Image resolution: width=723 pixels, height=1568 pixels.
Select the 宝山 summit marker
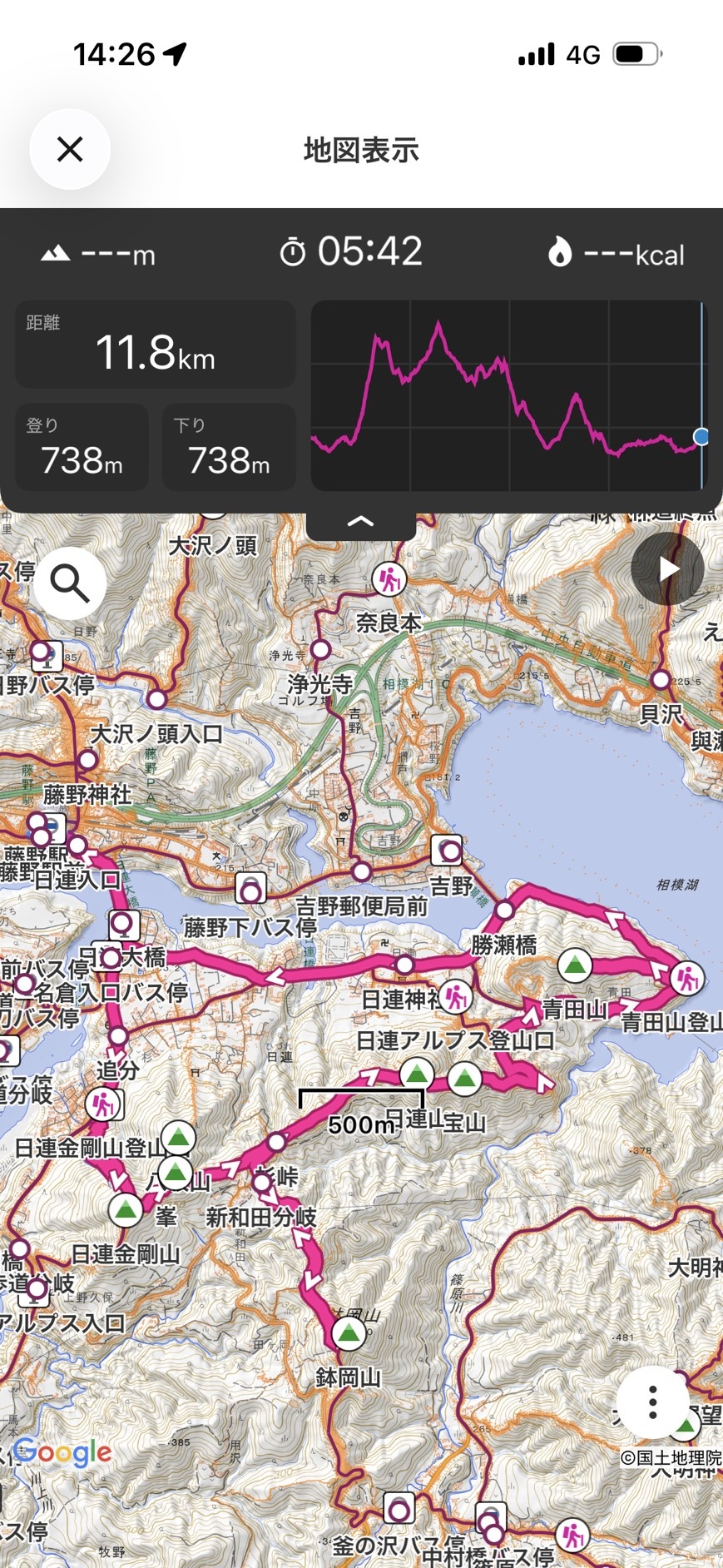coord(464,1079)
